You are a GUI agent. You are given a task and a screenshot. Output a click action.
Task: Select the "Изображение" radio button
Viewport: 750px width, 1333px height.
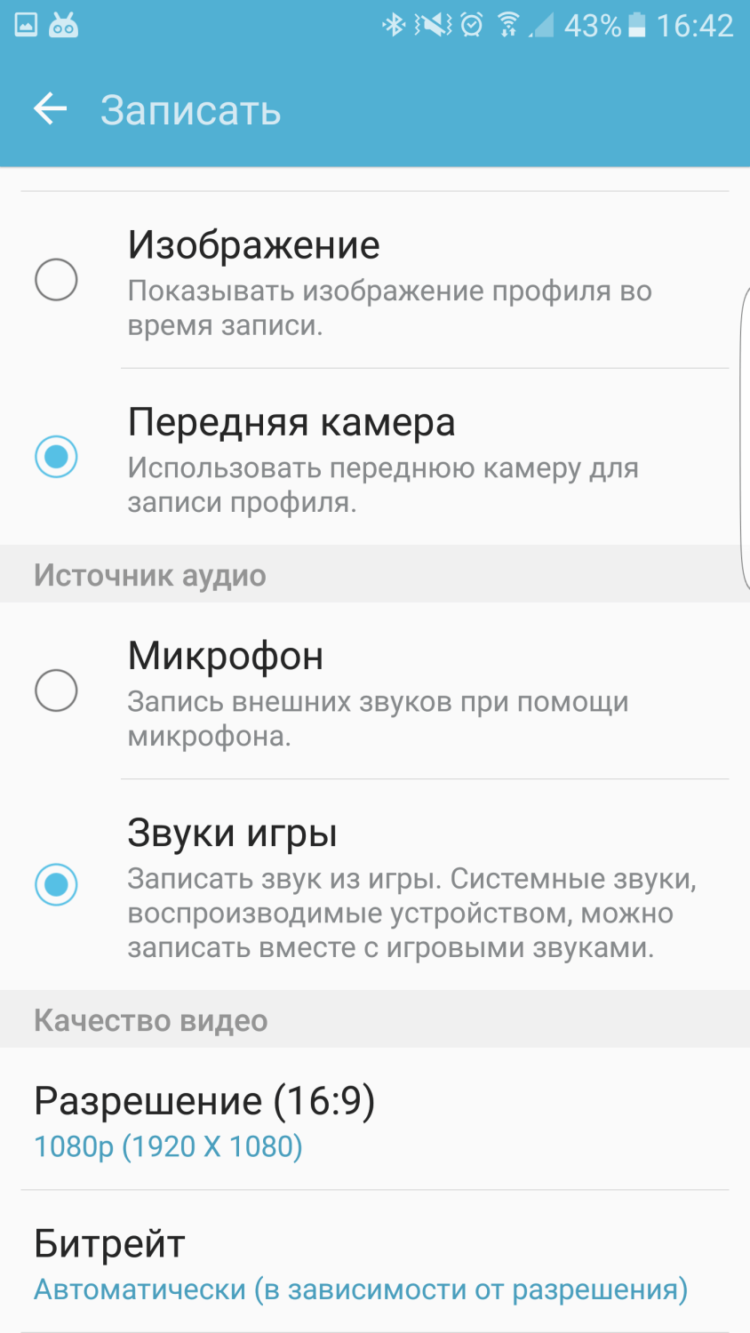pyautogui.click(x=56, y=280)
